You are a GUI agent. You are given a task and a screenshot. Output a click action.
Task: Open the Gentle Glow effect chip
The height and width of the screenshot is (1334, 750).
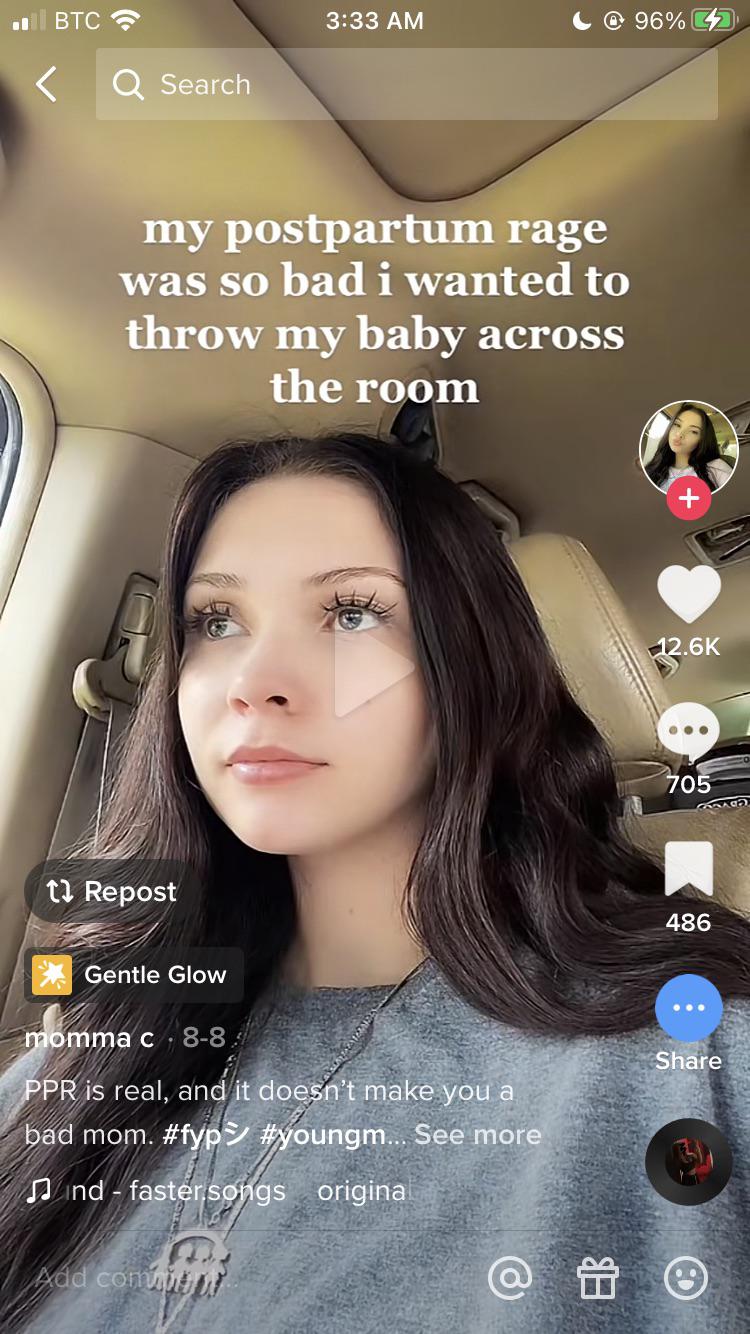(x=134, y=975)
